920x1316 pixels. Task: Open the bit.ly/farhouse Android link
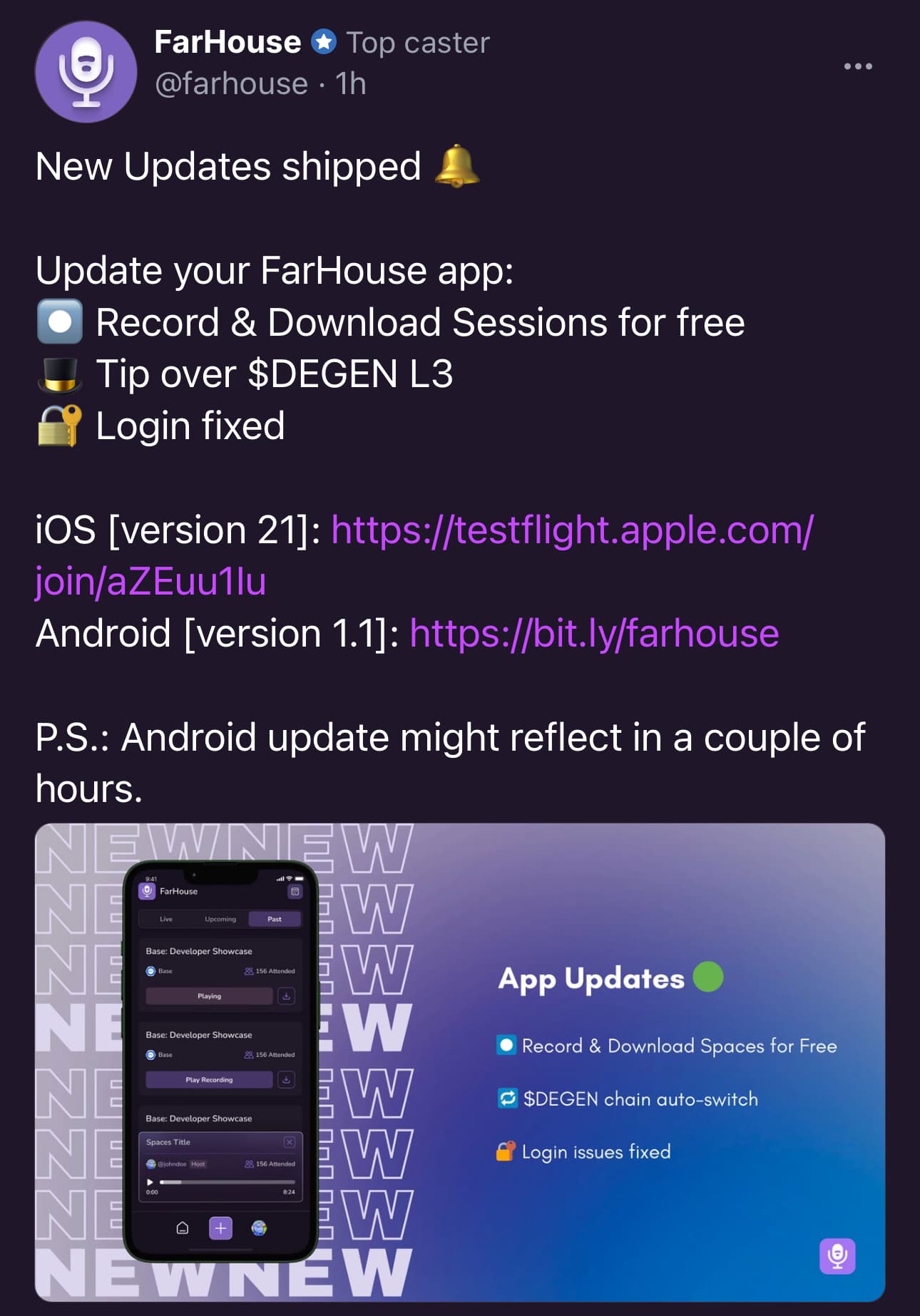pos(594,634)
